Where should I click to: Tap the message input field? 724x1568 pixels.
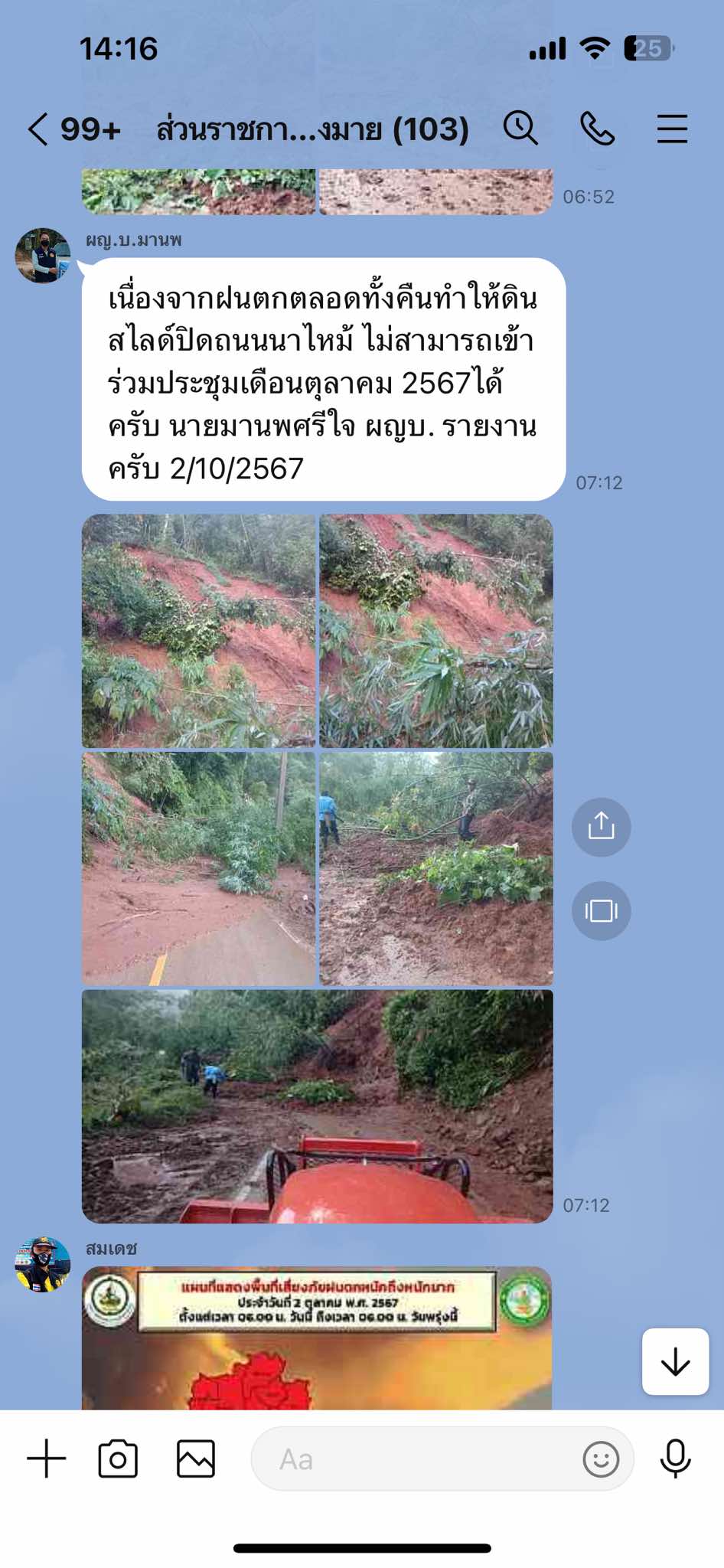point(413,1459)
